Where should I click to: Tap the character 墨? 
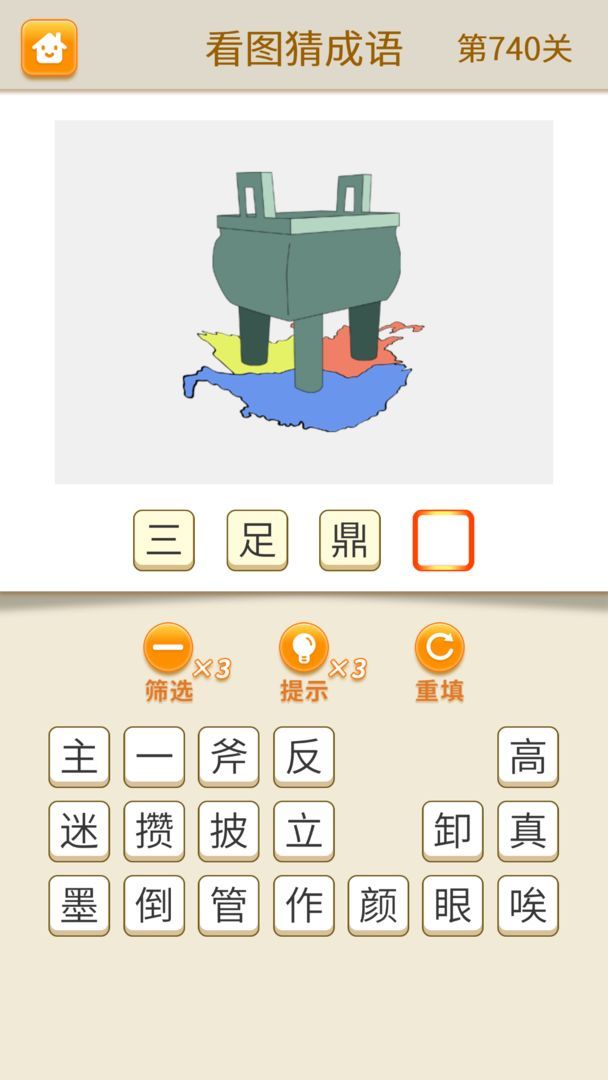[79, 906]
